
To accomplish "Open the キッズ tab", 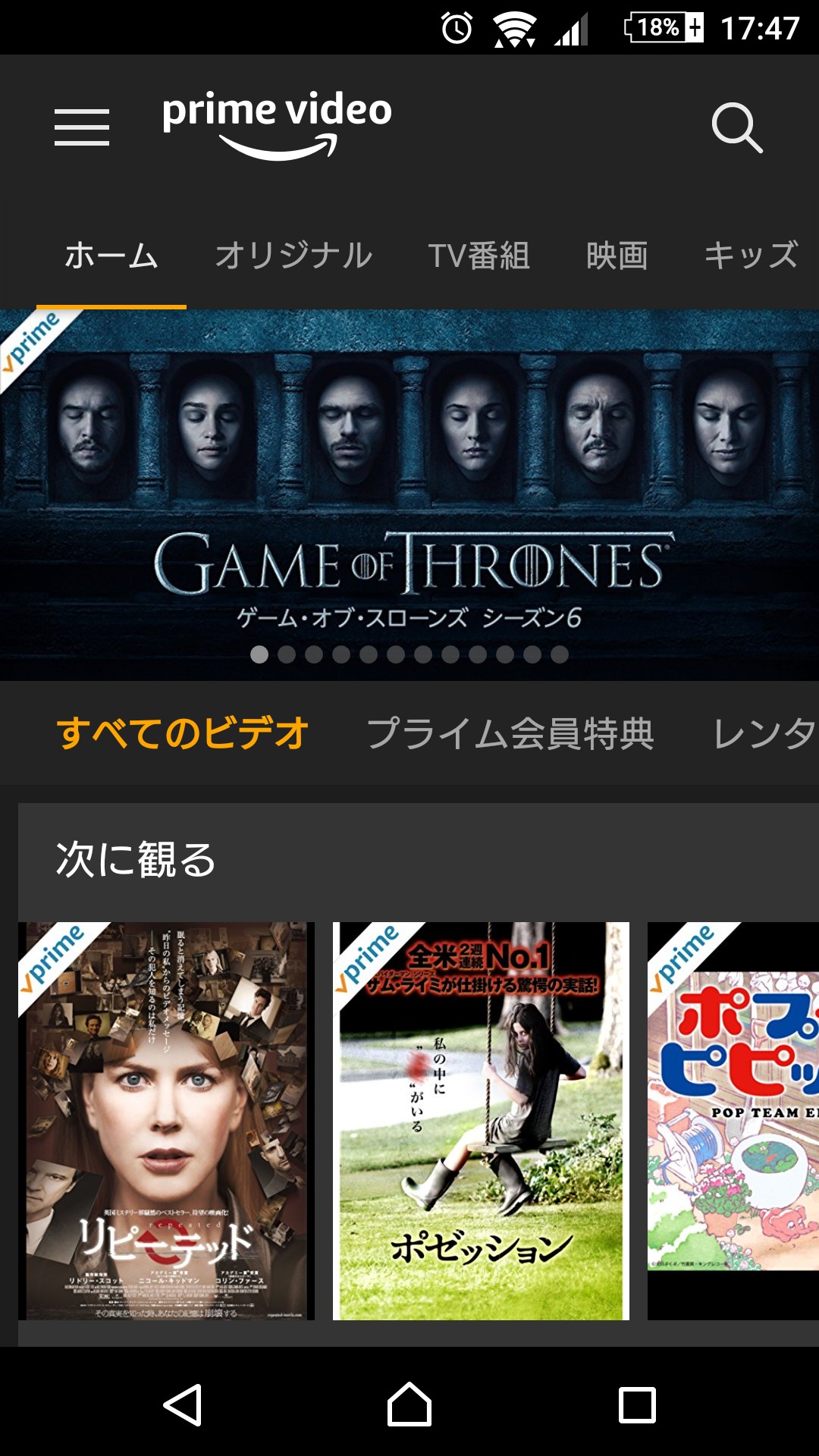I will (751, 256).
